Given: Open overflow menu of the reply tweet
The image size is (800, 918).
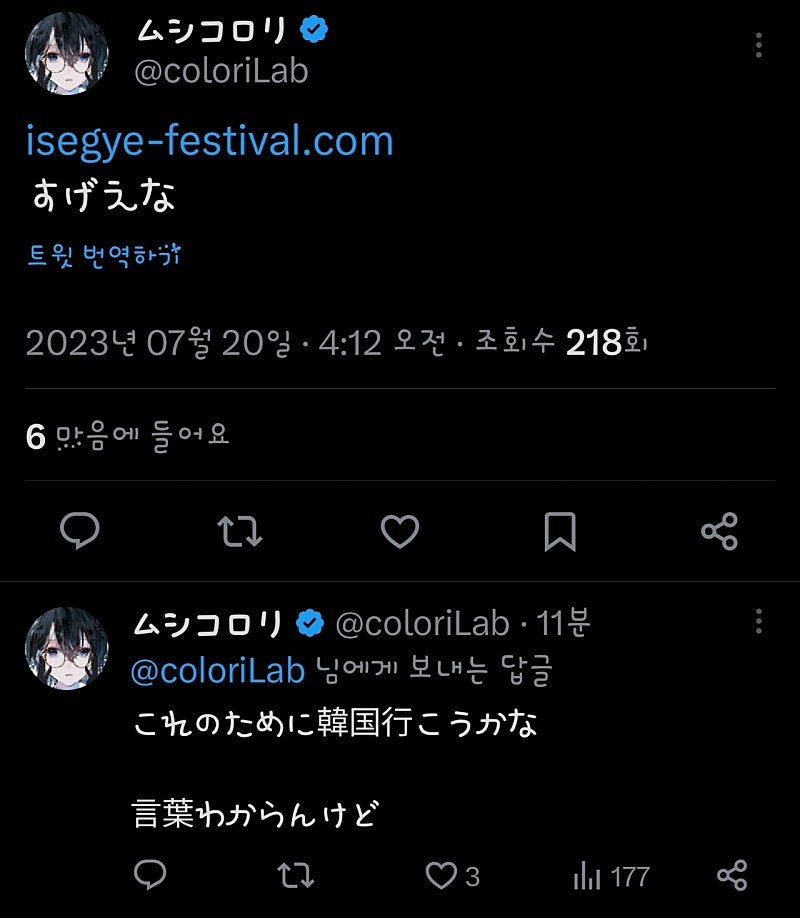Looking at the screenshot, I should (759, 621).
